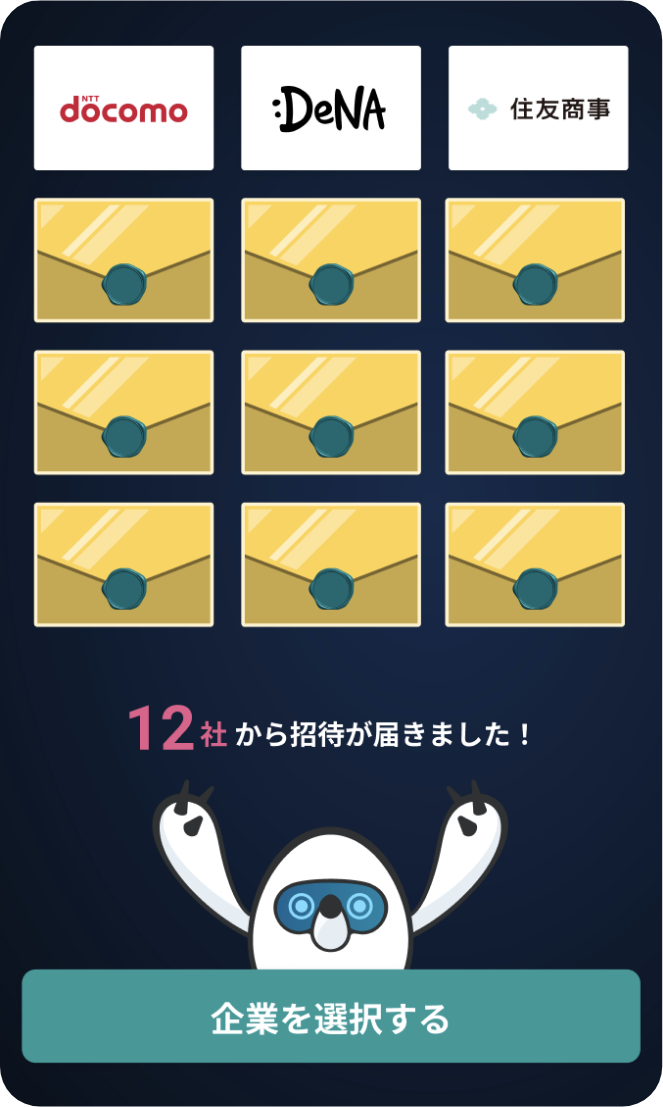The height and width of the screenshot is (1107, 663).
Task: Tap the 企業を選択する button
Action: tap(331, 1016)
